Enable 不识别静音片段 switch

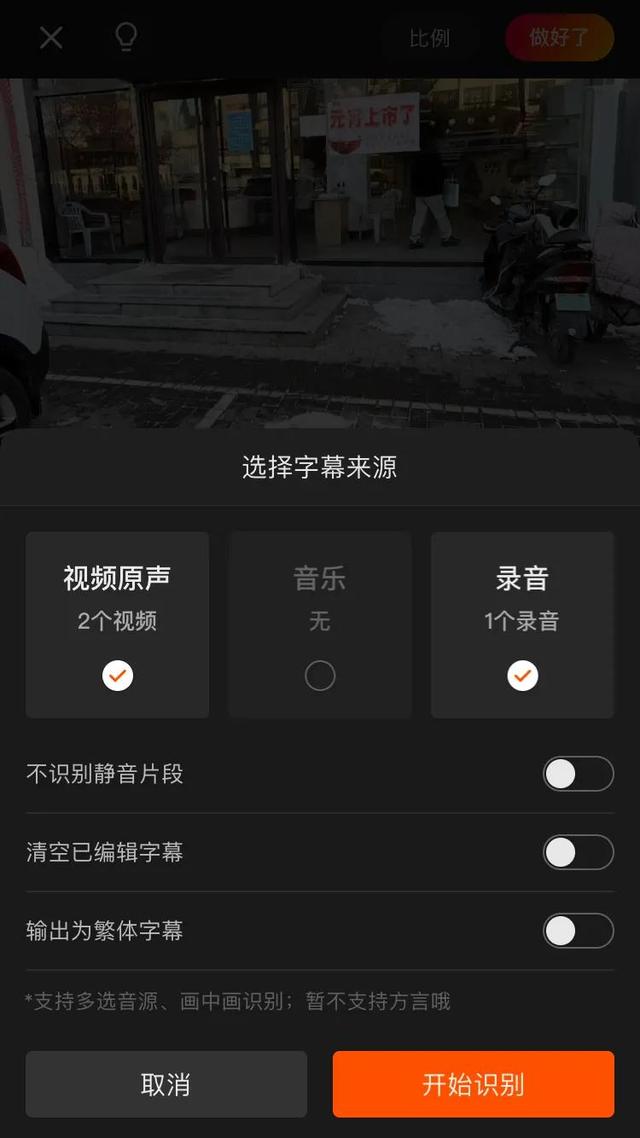tap(577, 774)
